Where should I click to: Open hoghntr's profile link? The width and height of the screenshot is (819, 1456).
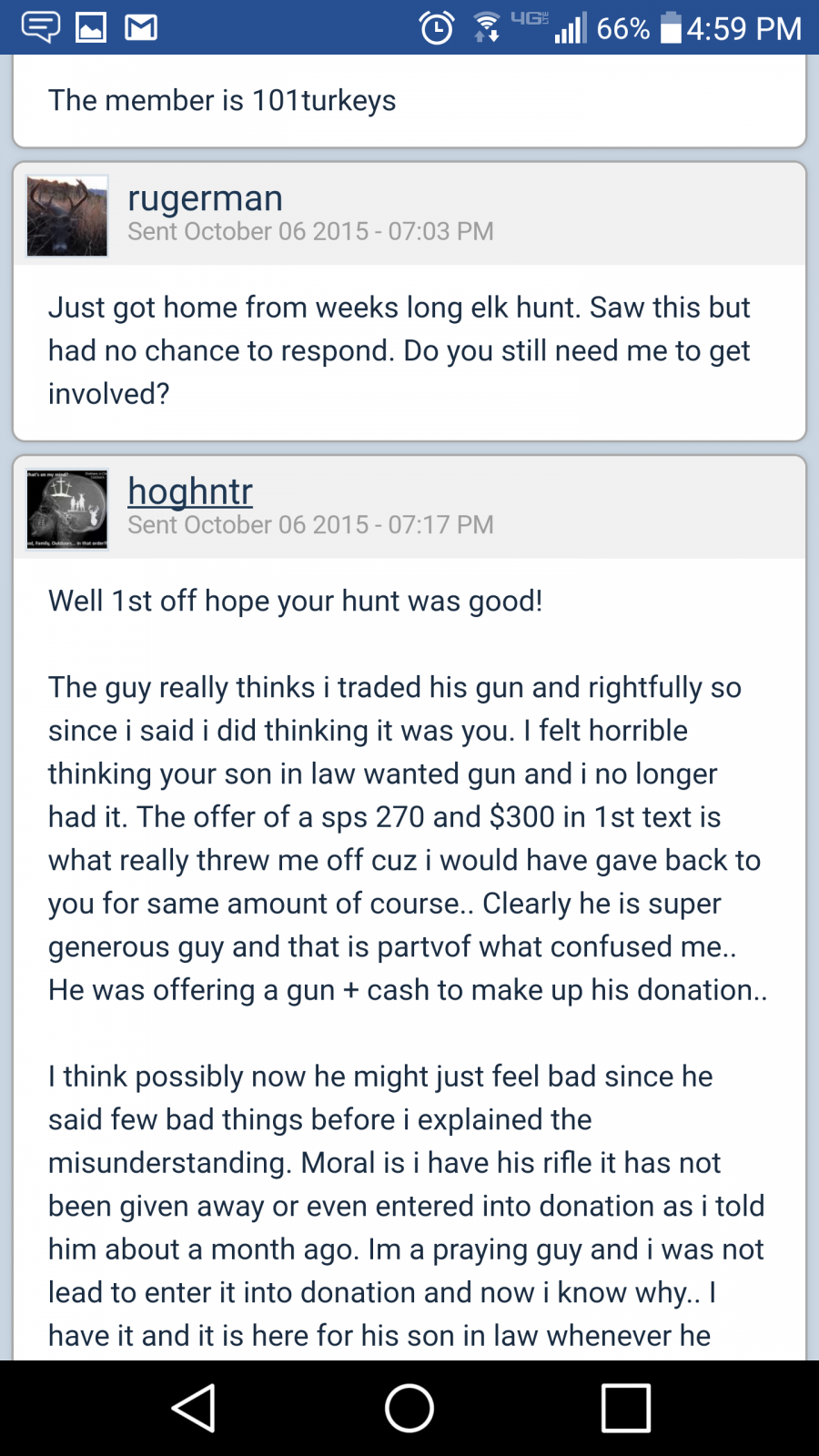pyautogui.click(x=190, y=490)
